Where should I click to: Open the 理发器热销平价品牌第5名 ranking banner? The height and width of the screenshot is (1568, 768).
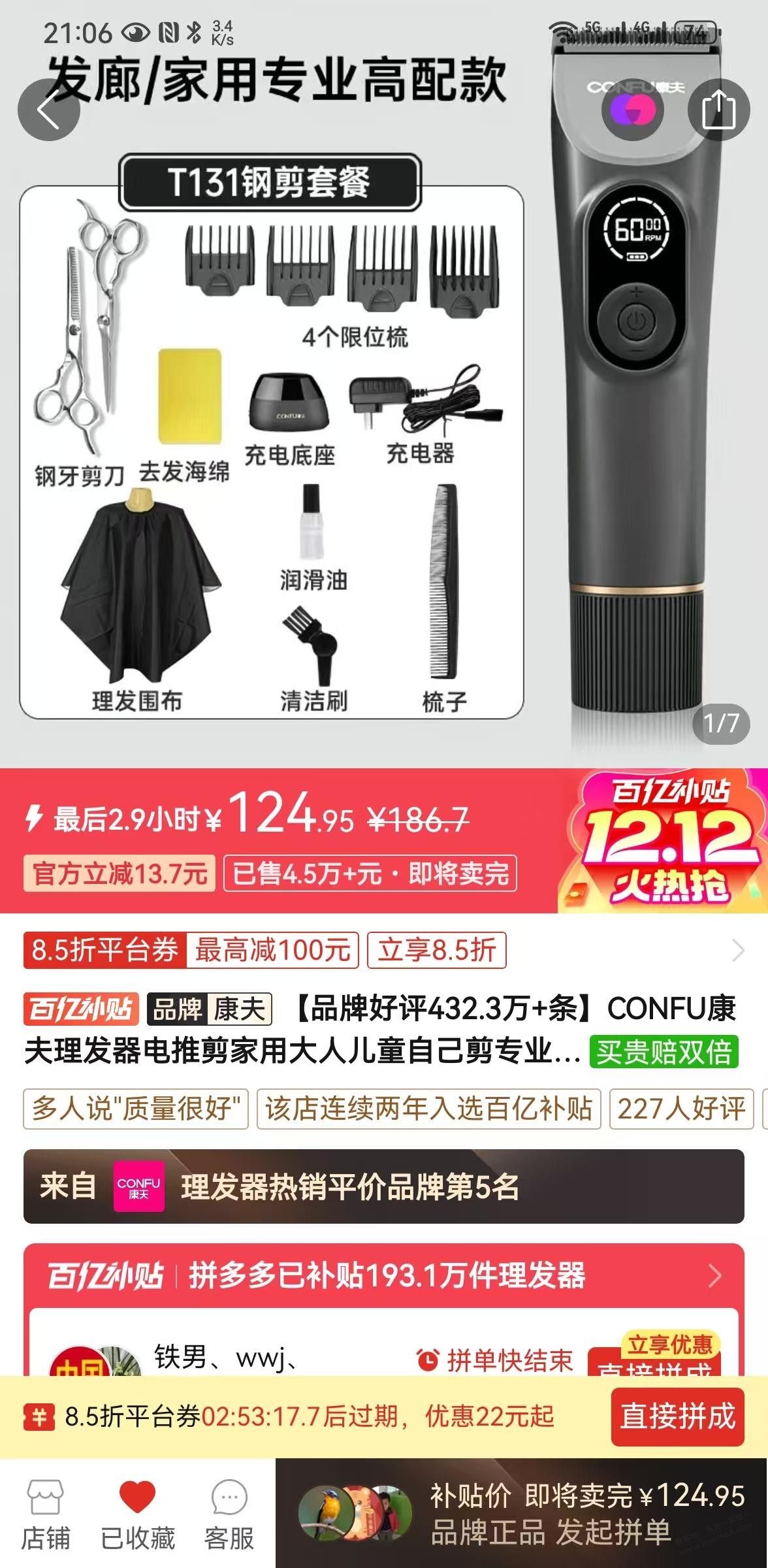[x=384, y=1186]
